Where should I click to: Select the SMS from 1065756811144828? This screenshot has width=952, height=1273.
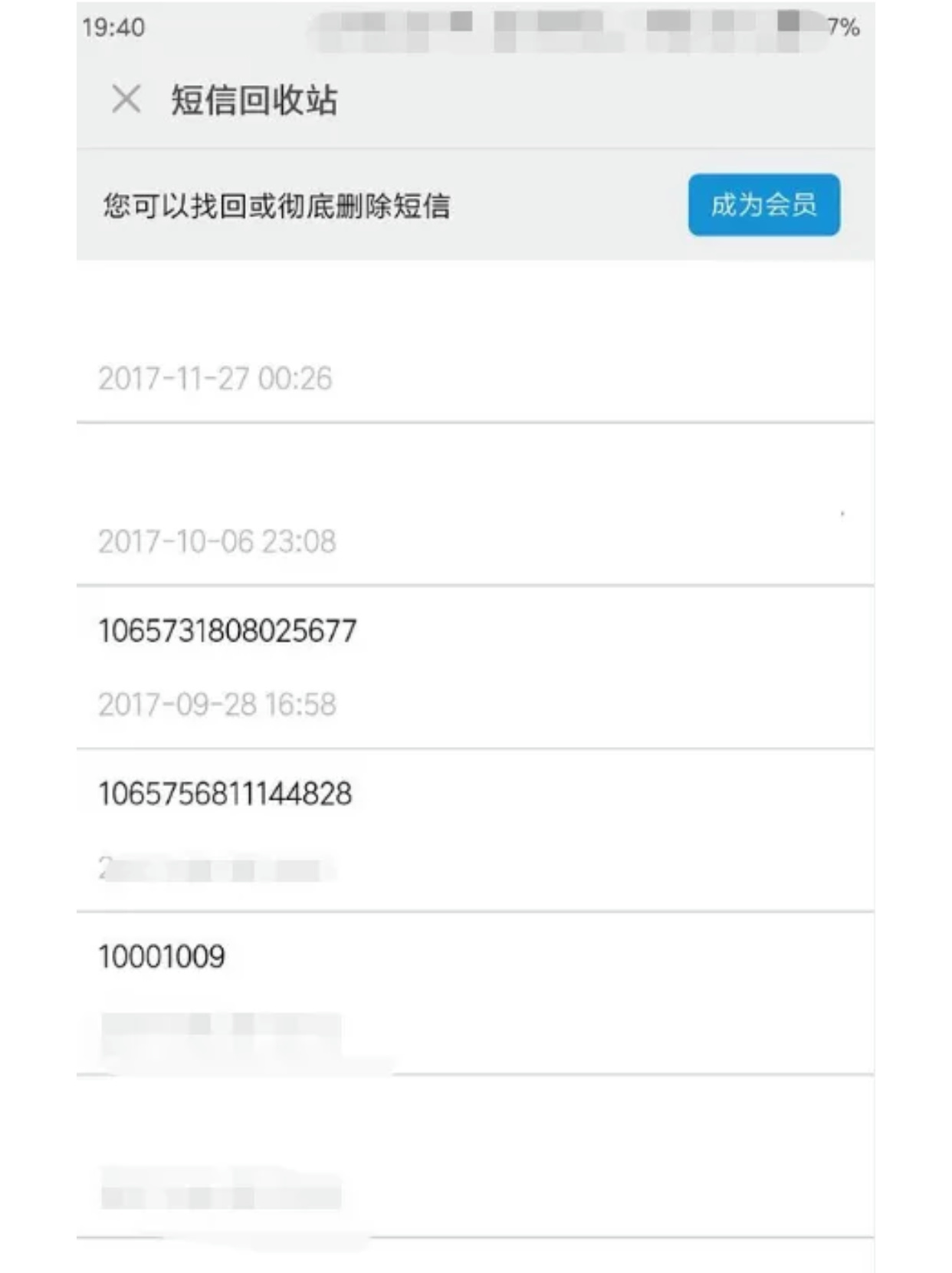(x=475, y=830)
